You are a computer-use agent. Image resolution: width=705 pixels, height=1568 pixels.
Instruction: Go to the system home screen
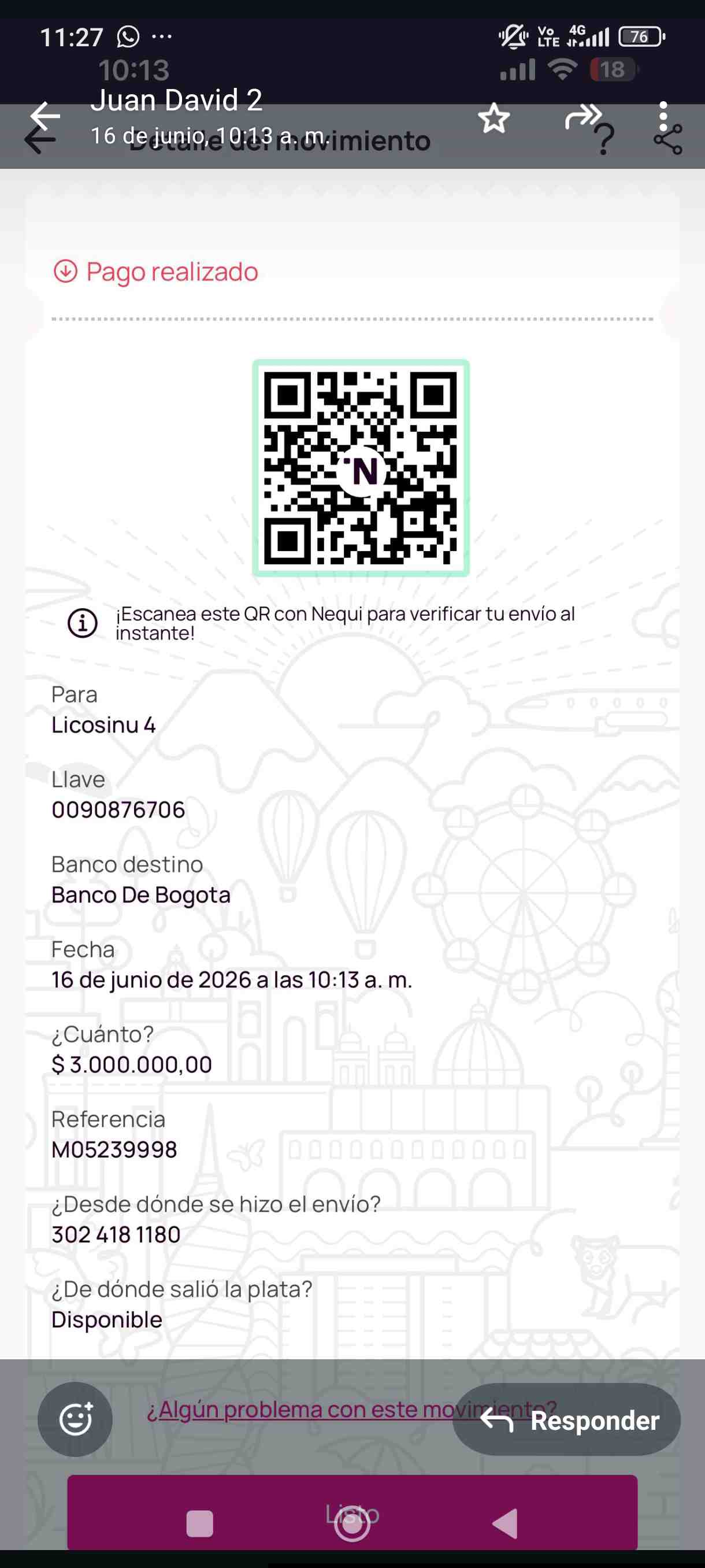point(352,1523)
